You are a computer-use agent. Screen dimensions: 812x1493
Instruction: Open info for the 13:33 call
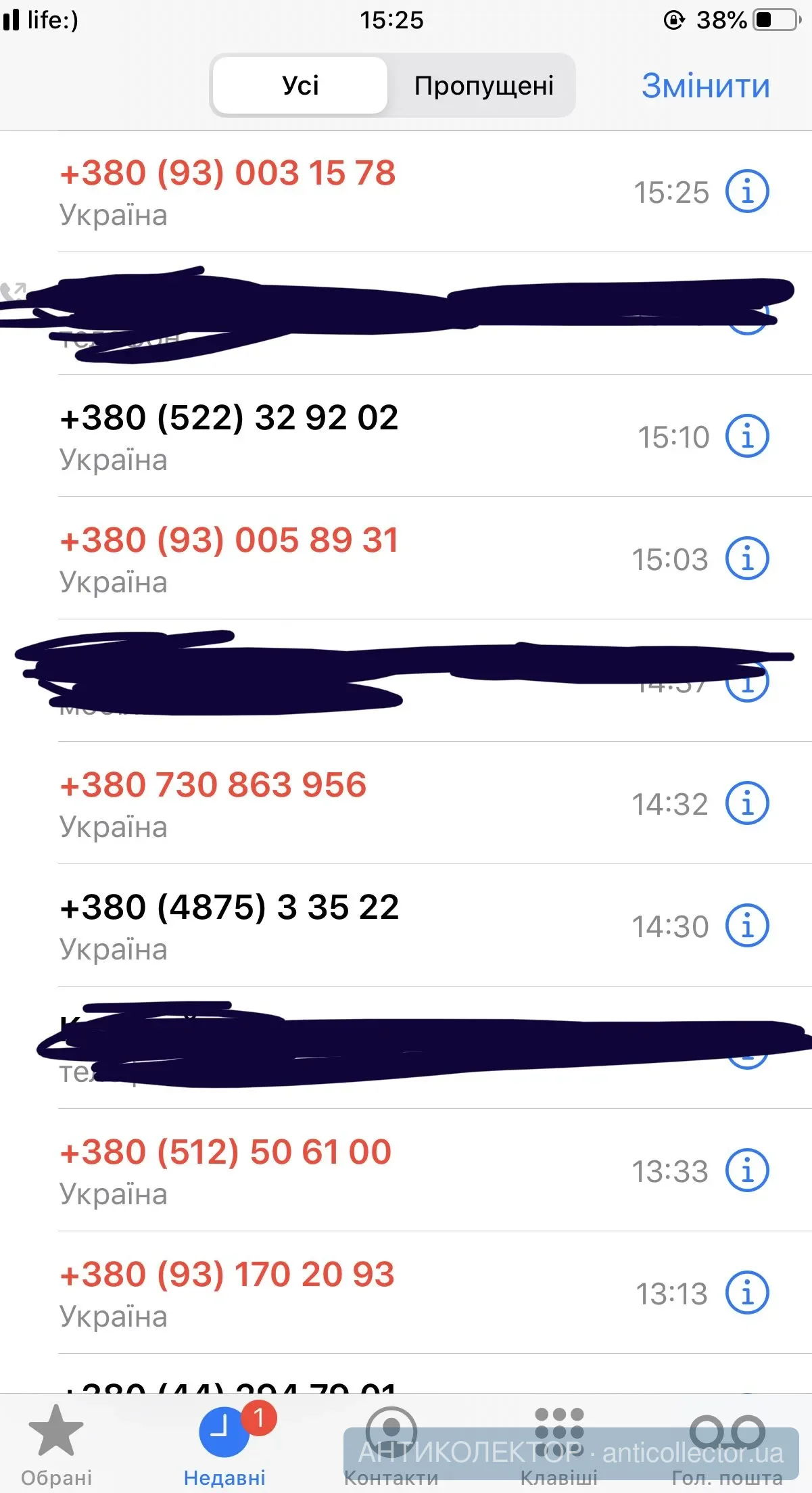coord(746,1171)
